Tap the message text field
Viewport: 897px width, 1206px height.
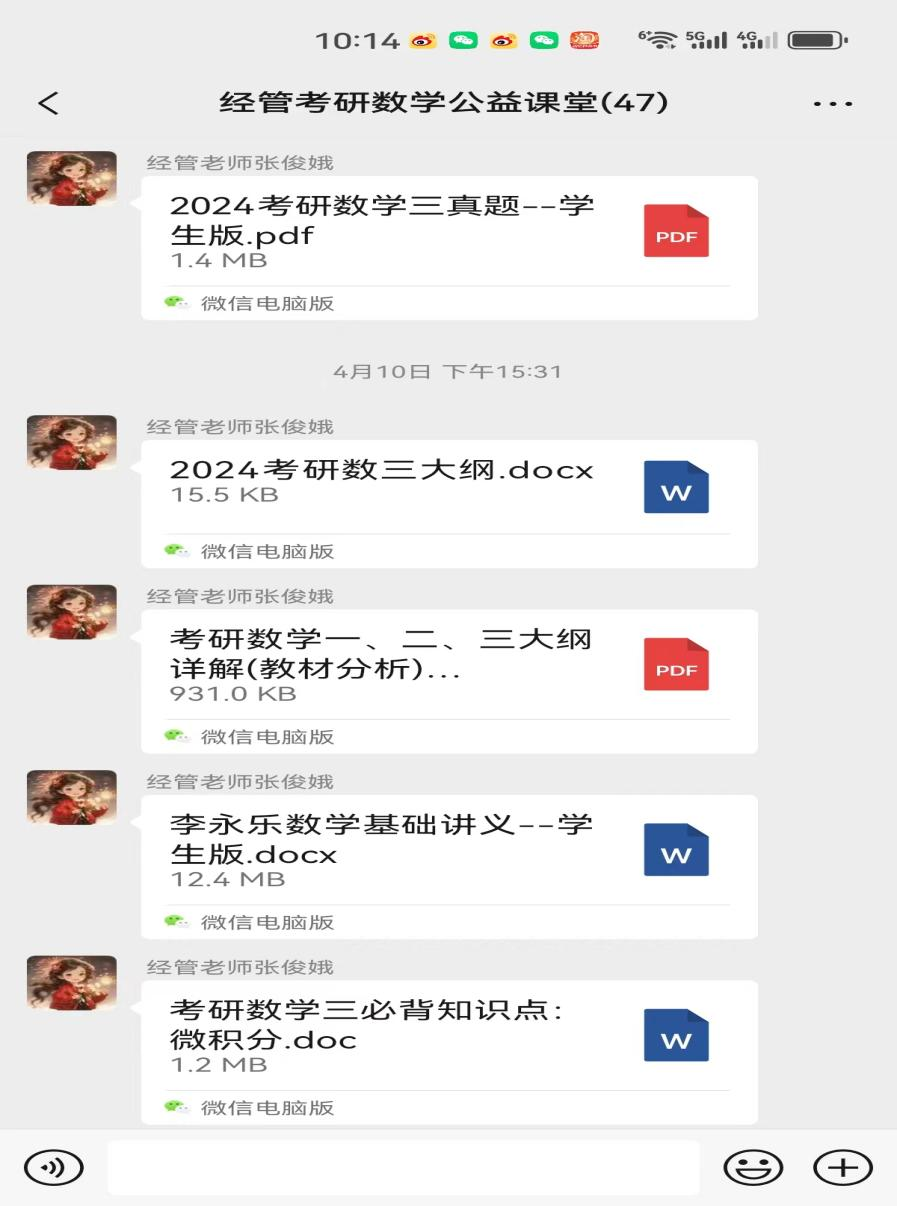pos(403,1167)
